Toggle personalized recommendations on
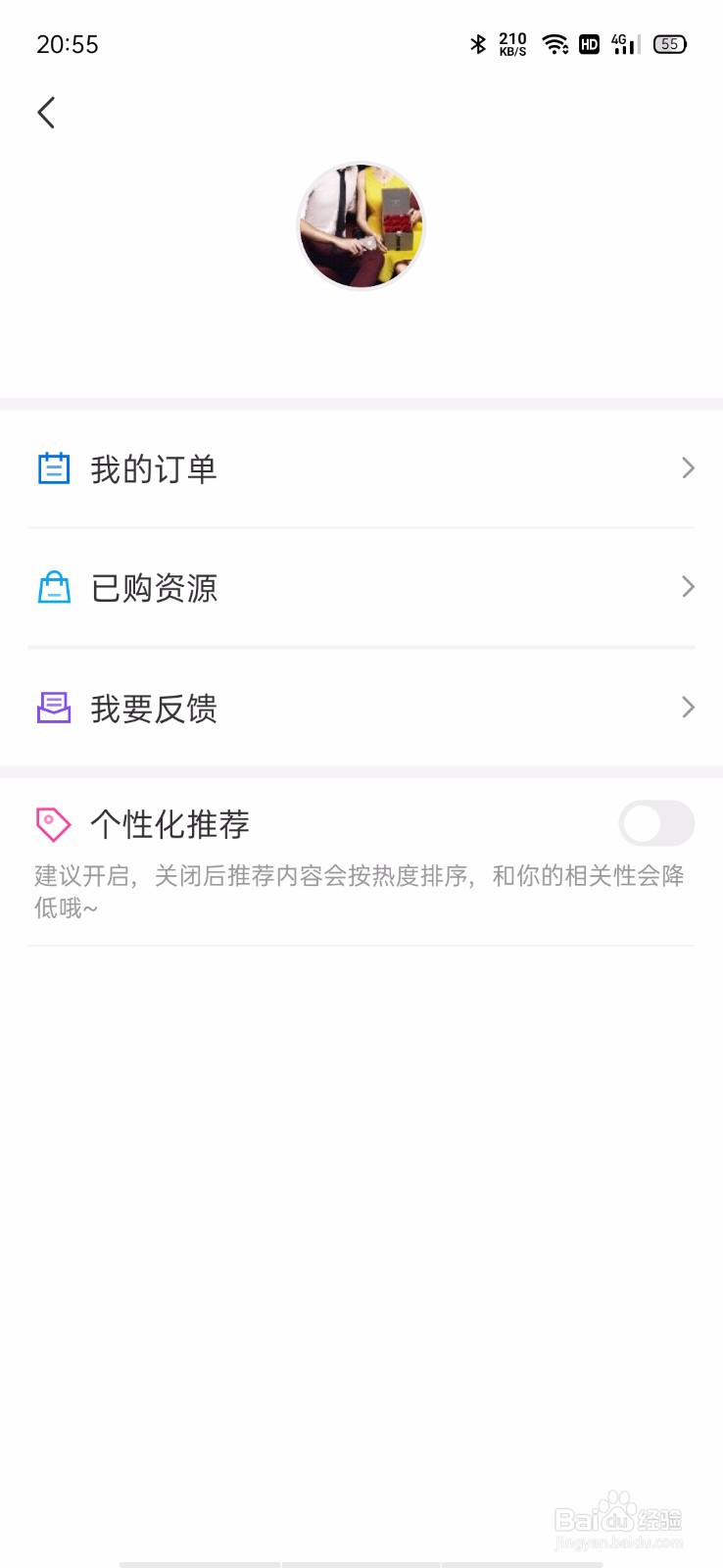This screenshot has width=723, height=1568. coord(655,823)
